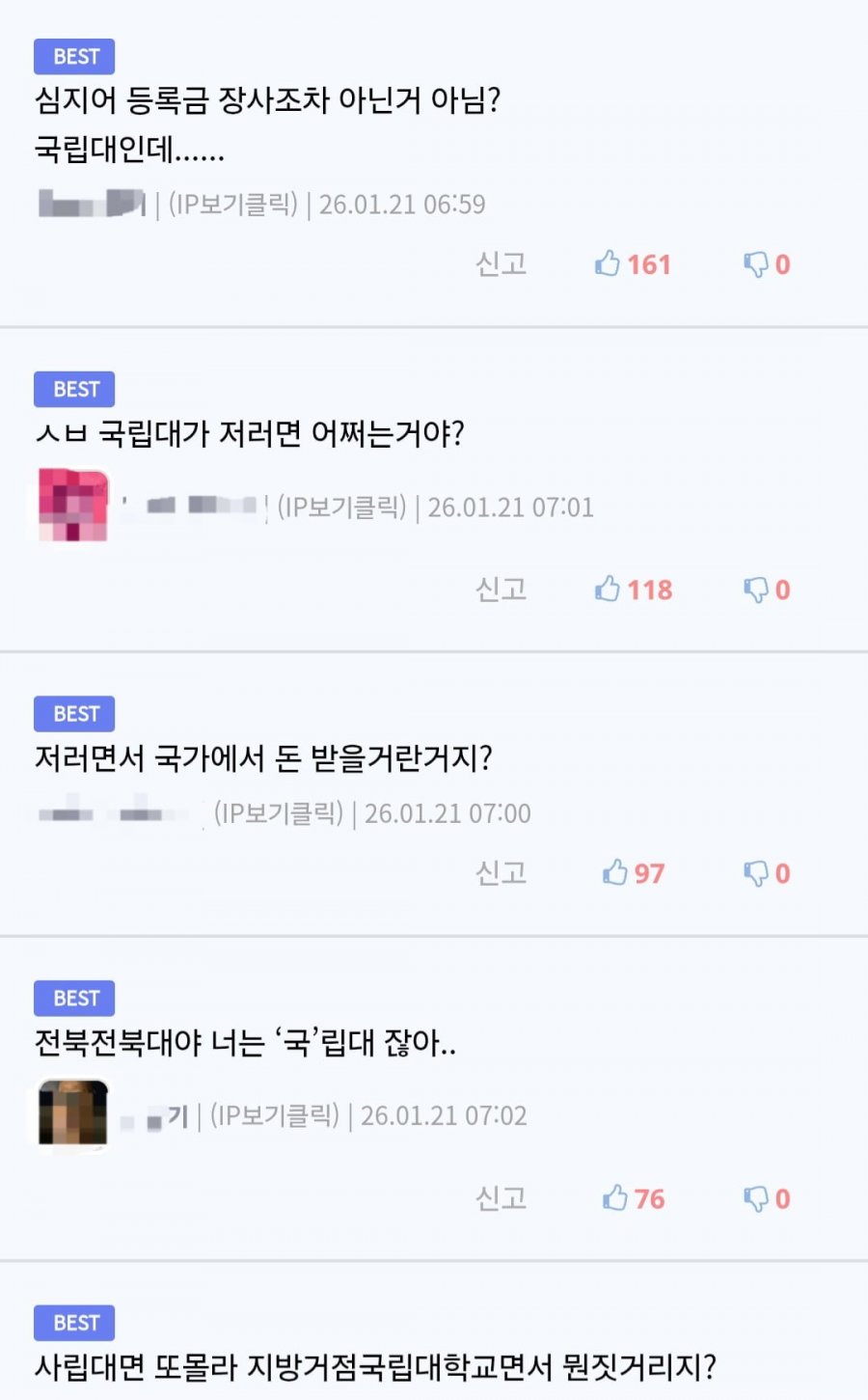Screen dimensions: 868x1400
Task: Dislike the comment with 118 upvotes
Action: click(755, 589)
